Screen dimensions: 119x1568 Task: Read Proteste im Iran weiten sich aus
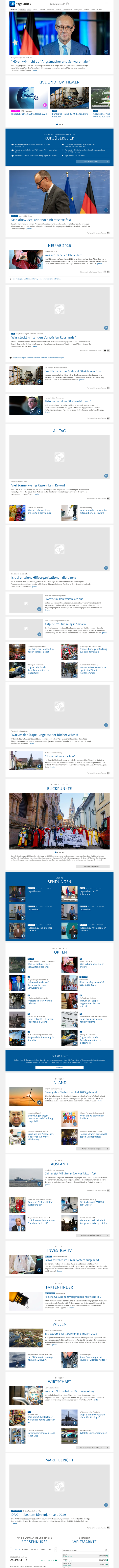63,599
